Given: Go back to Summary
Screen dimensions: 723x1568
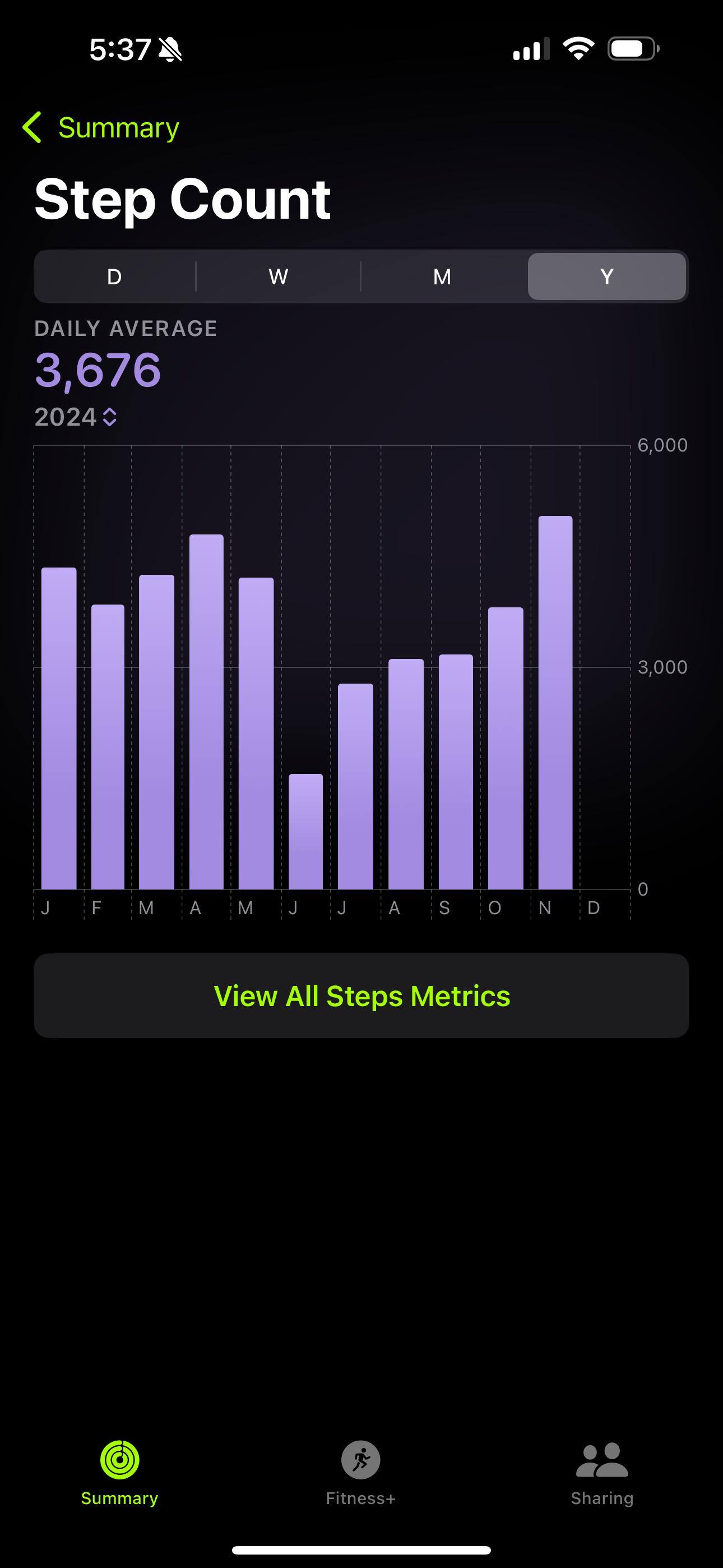Looking at the screenshot, I should (101, 128).
